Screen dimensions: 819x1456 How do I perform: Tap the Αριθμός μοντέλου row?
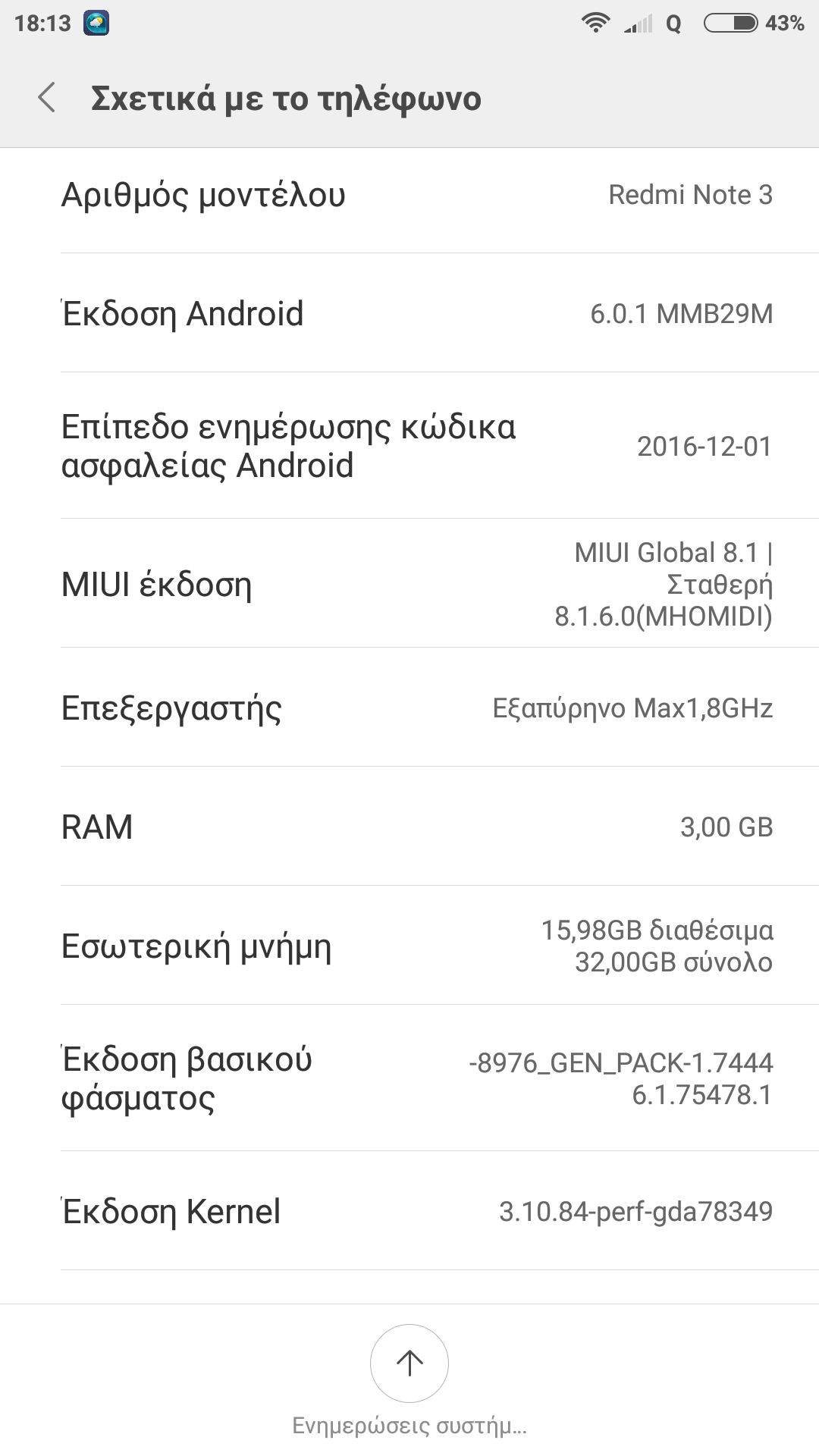click(409, 195)
